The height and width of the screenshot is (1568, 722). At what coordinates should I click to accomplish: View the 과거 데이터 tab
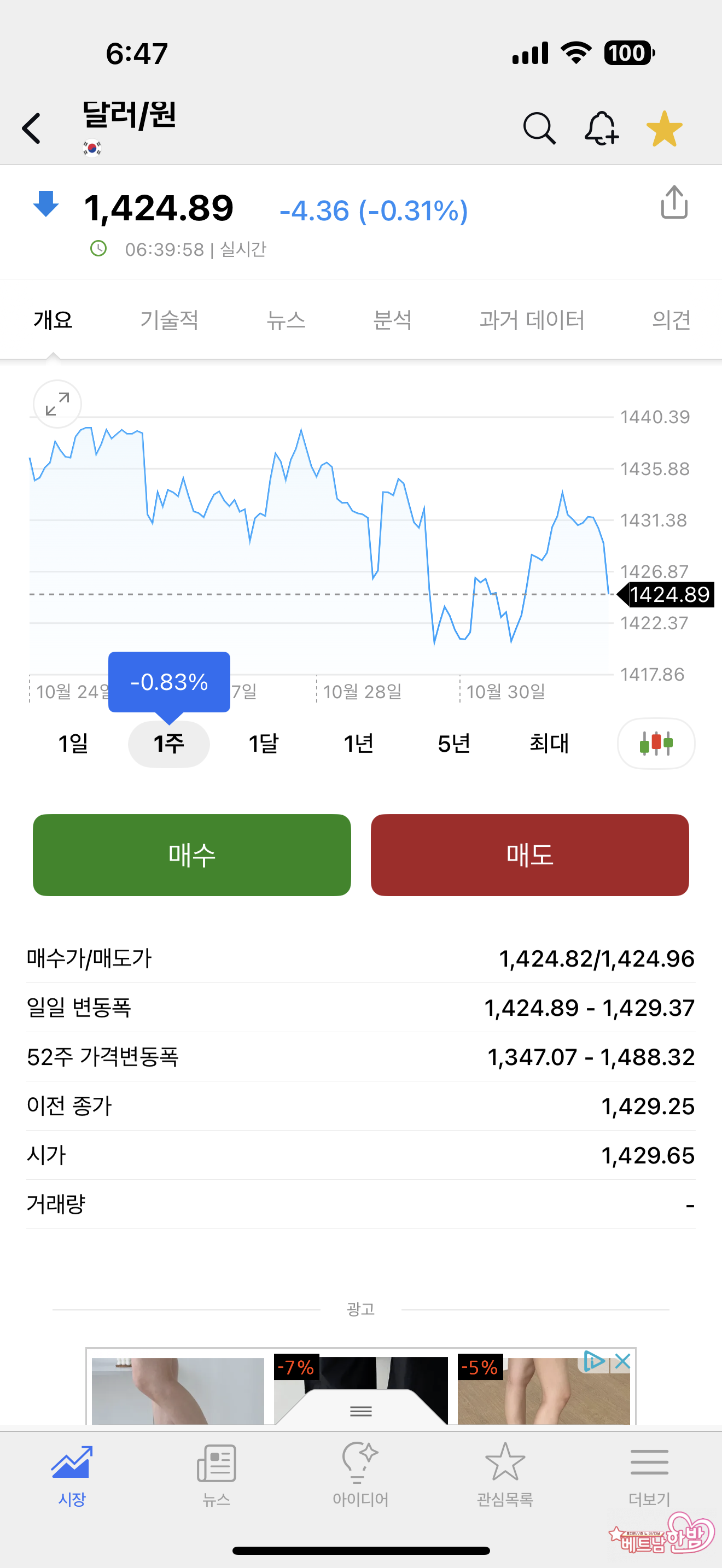click(x=532, y=320)
